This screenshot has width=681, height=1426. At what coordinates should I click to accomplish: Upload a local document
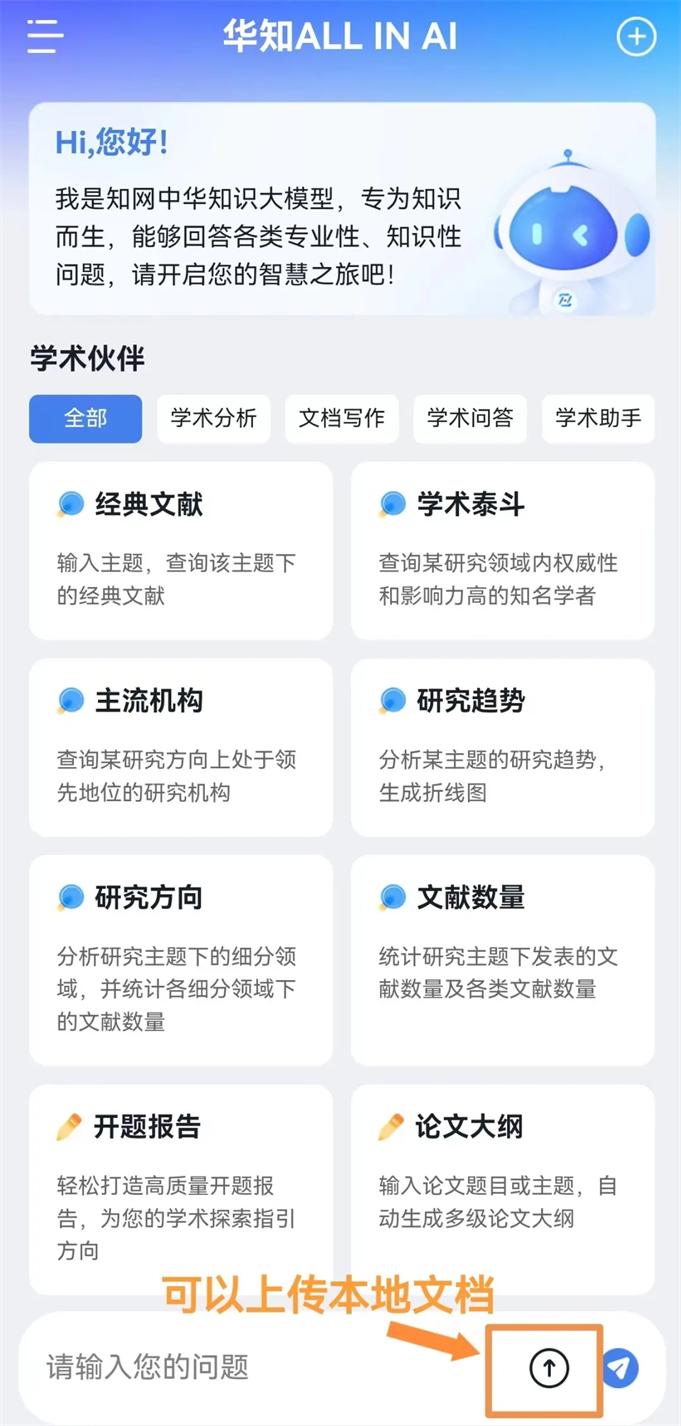click(x=548, y=1368)
